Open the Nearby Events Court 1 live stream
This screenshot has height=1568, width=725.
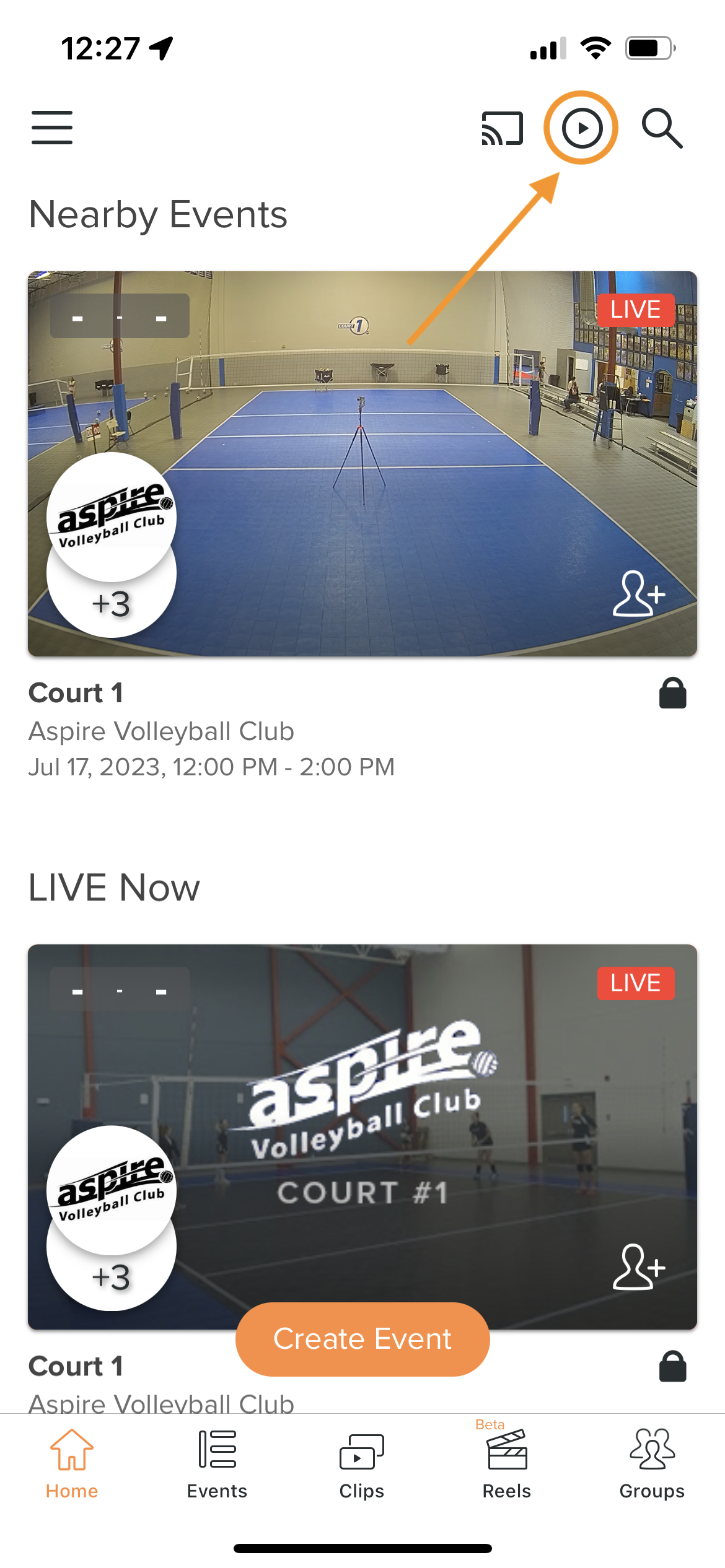[362, 463]
